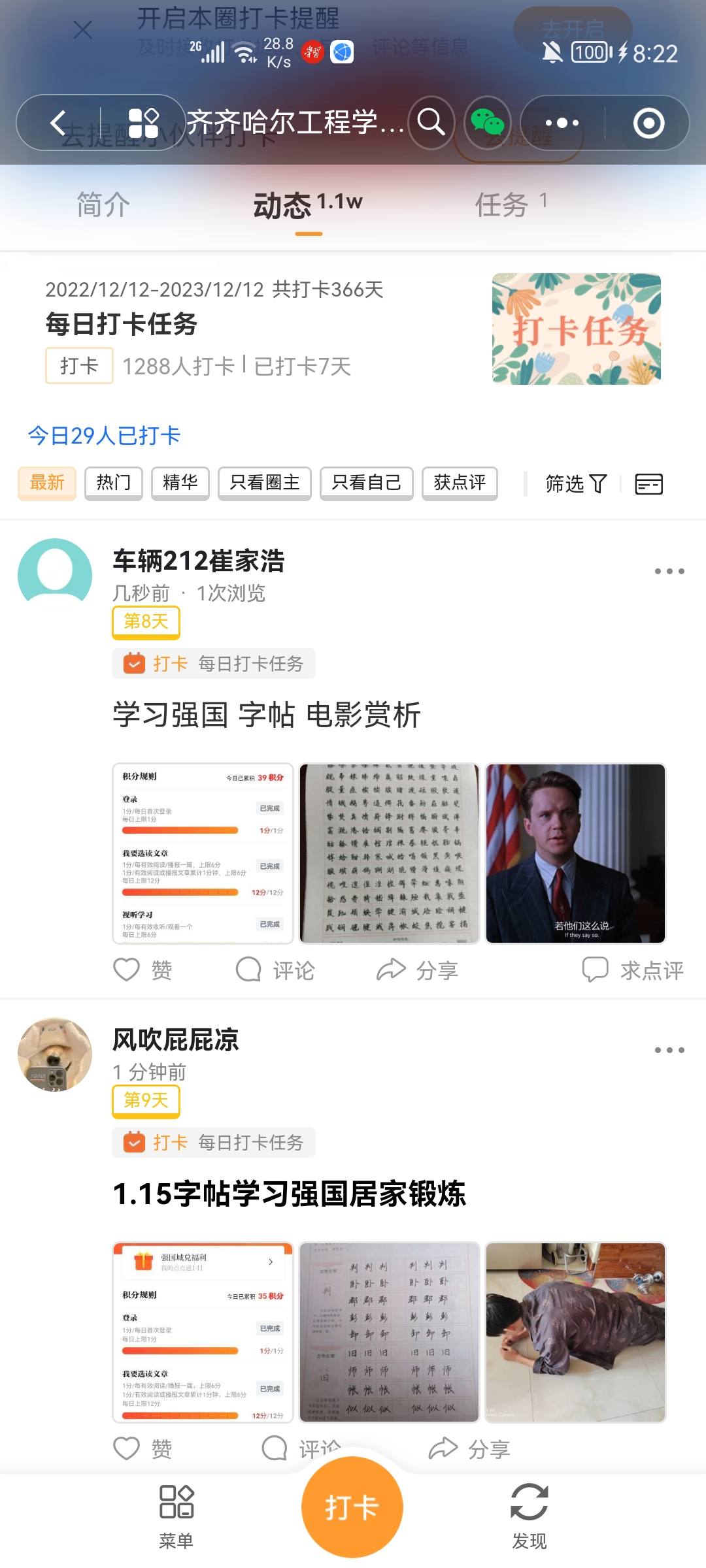Screen dimensions: 706x1568
Task: Tap the back arrow in the top bar
Action: click(59, 123)
